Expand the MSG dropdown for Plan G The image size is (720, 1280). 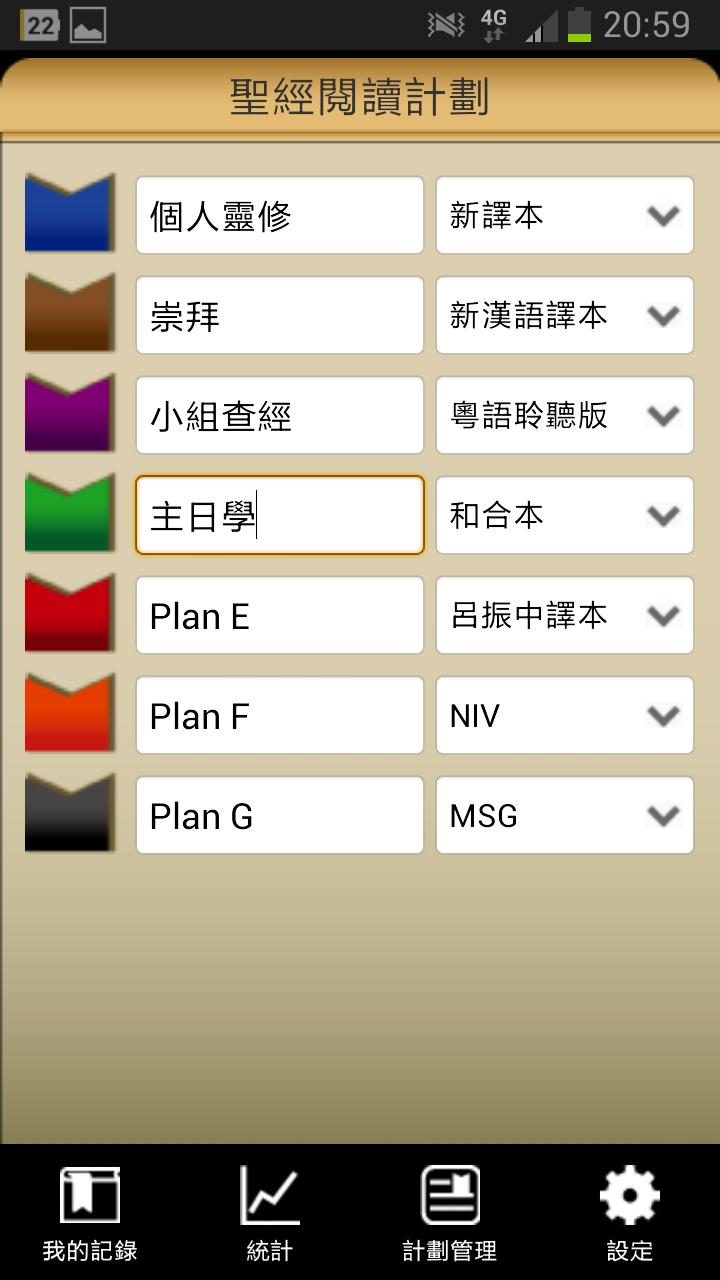pos(564,815)
